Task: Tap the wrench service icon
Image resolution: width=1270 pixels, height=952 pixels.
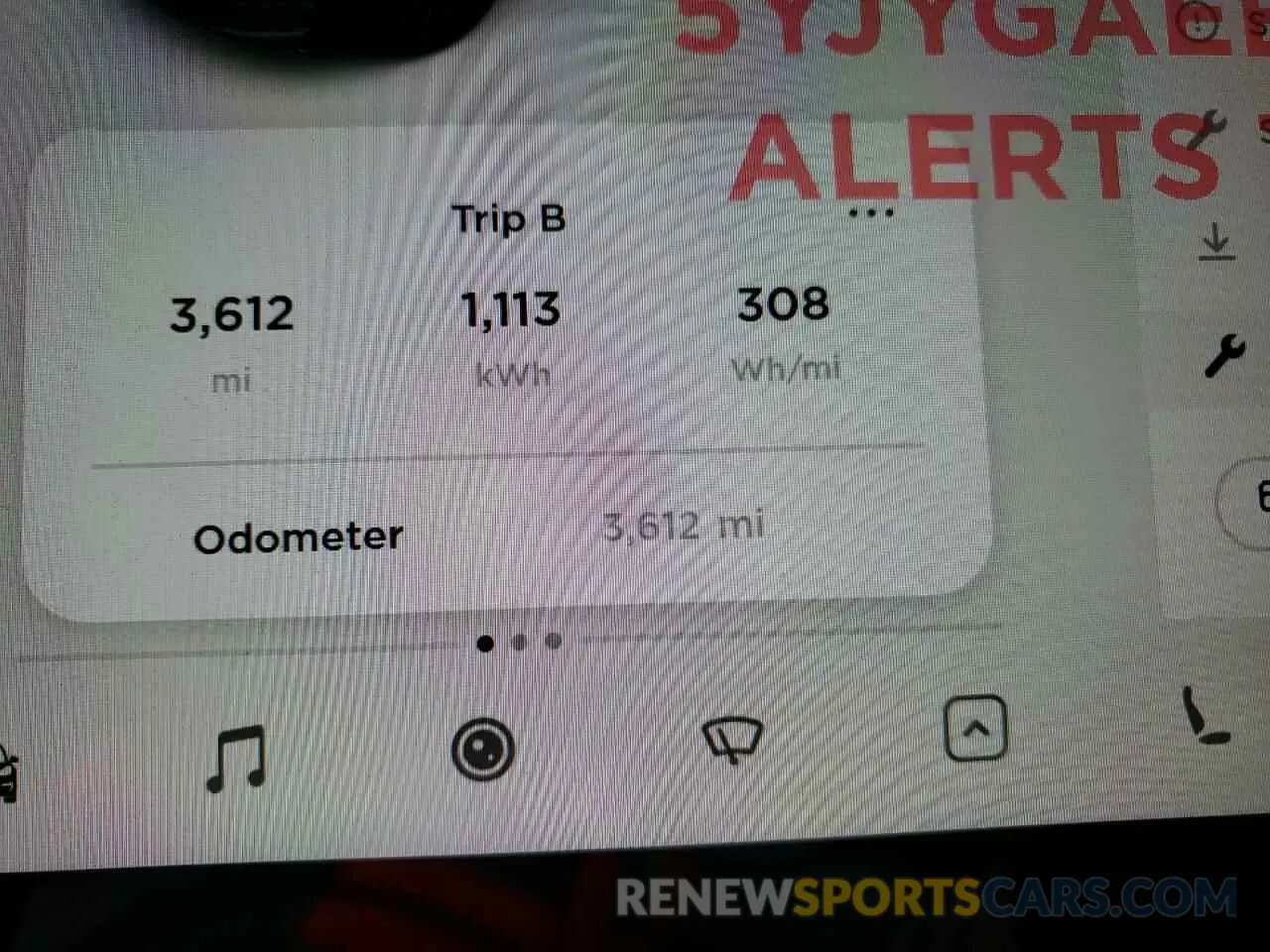Action: click(x=1224, y=355)
